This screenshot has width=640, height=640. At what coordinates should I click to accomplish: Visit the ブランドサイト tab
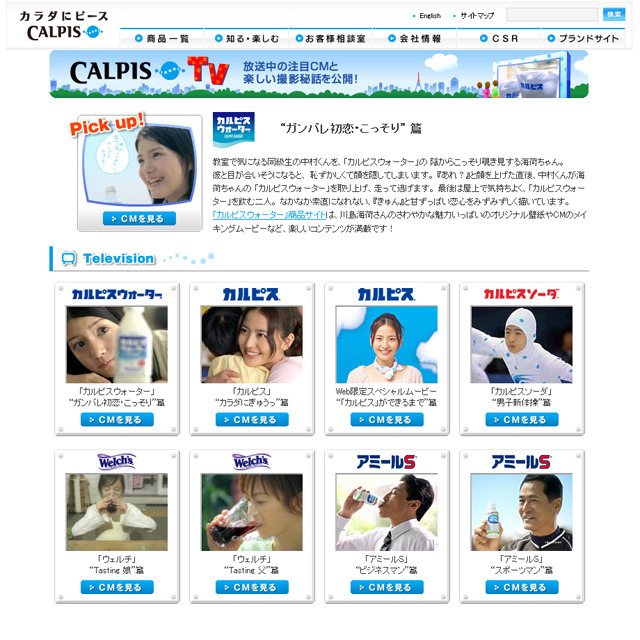click(585, 38)
